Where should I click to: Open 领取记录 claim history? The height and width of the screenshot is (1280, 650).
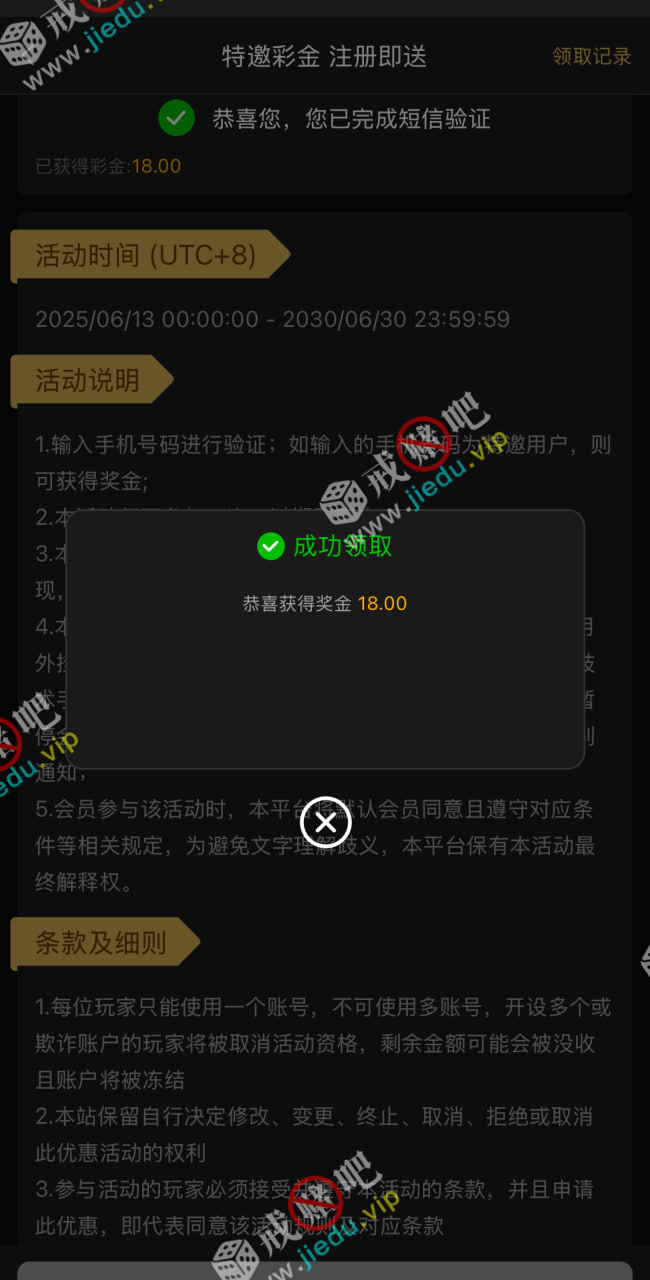point(592,56)
